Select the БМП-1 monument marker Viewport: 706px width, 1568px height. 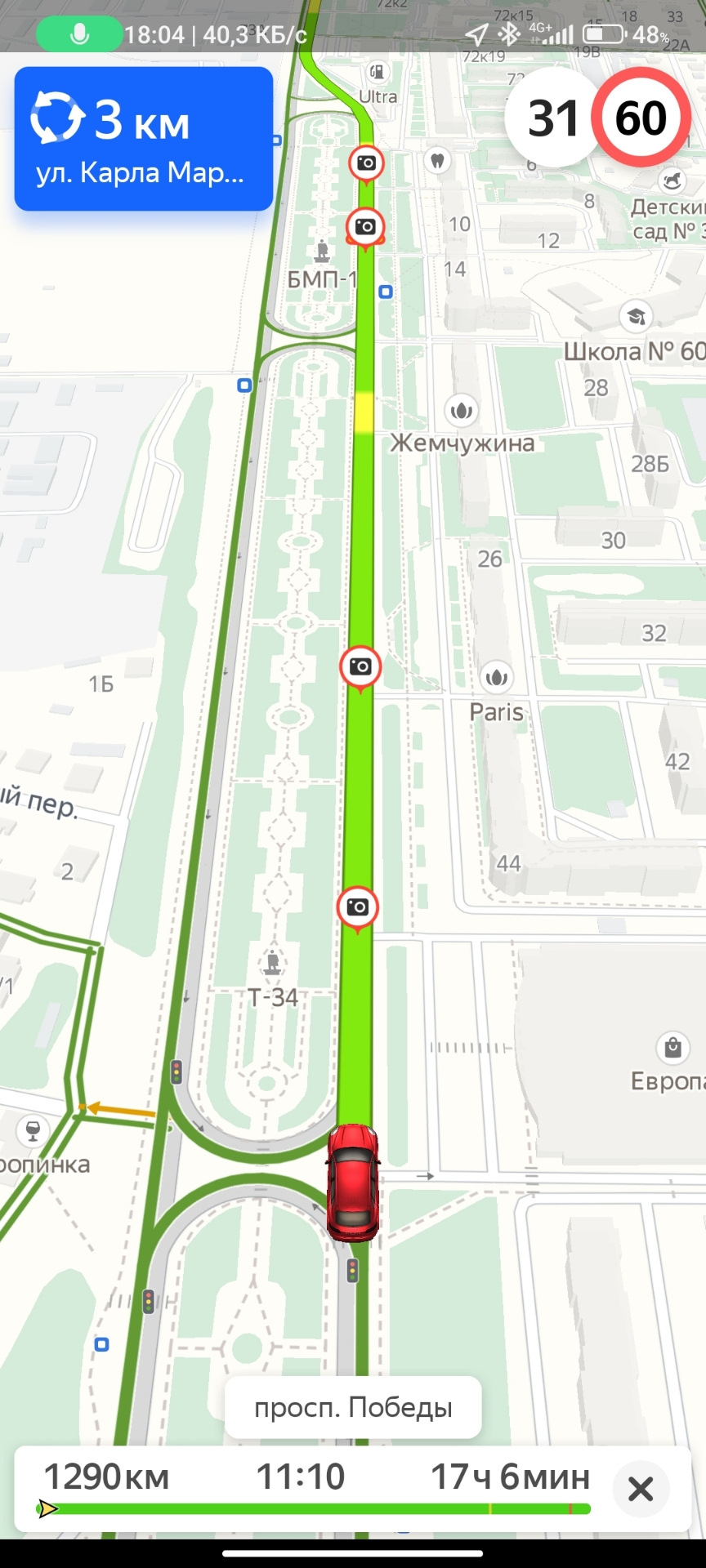click(x=322, y=249)
